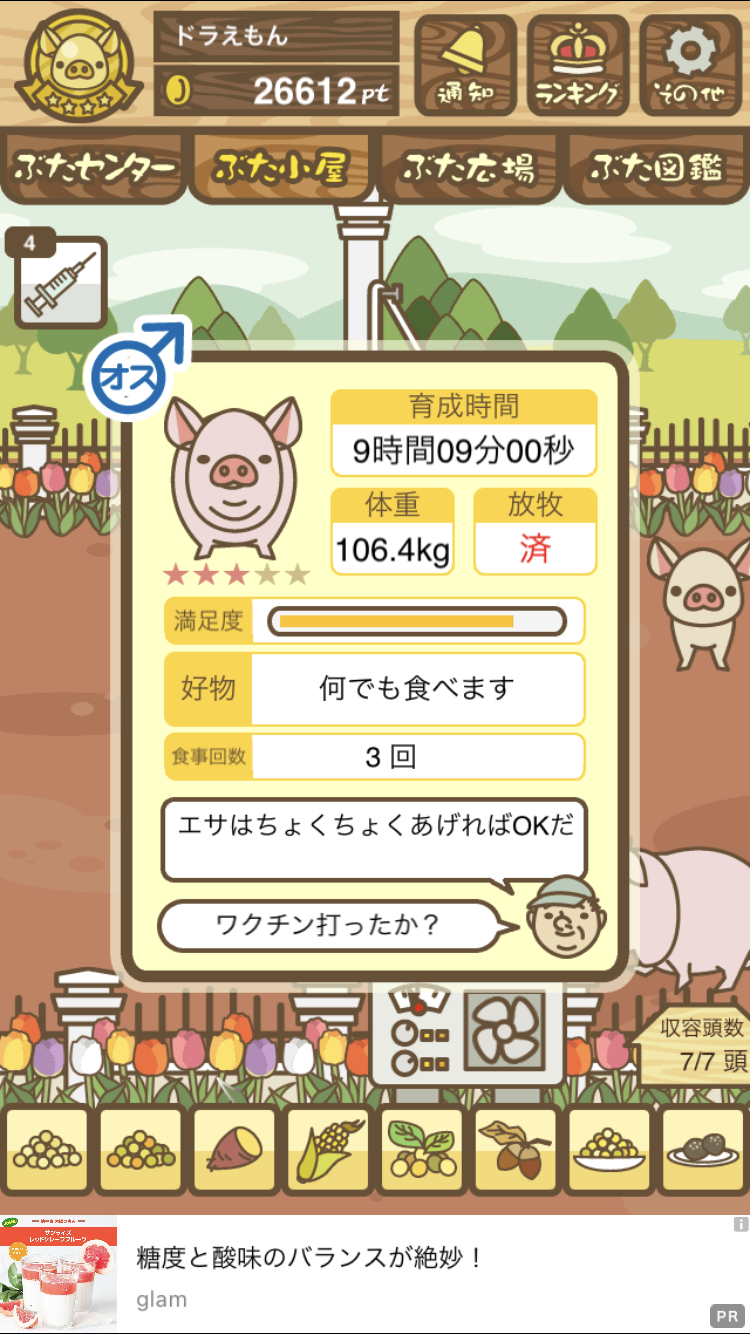Select the small pig in the pen
The image size is (750, 1334).
point(698,602)
